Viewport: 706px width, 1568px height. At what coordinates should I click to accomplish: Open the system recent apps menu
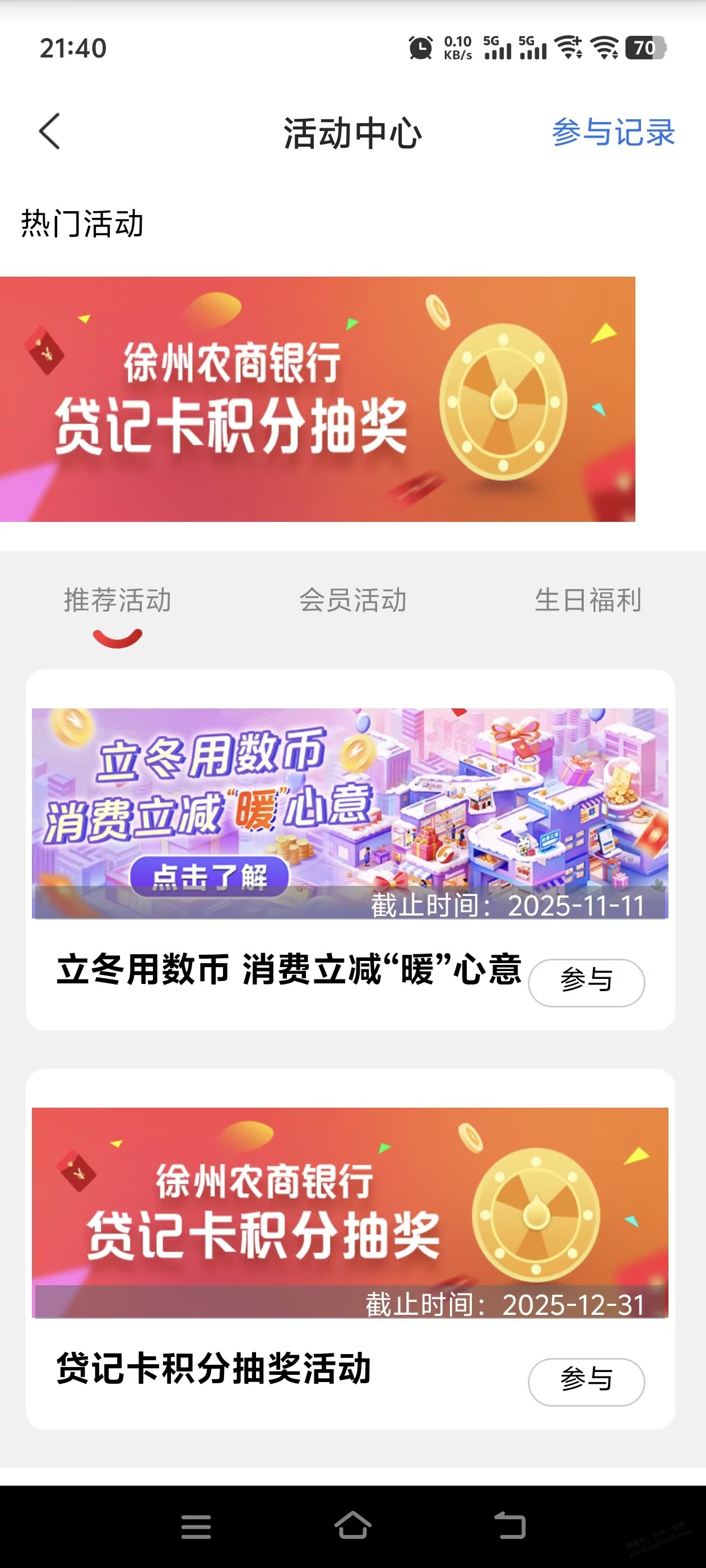196,1527
